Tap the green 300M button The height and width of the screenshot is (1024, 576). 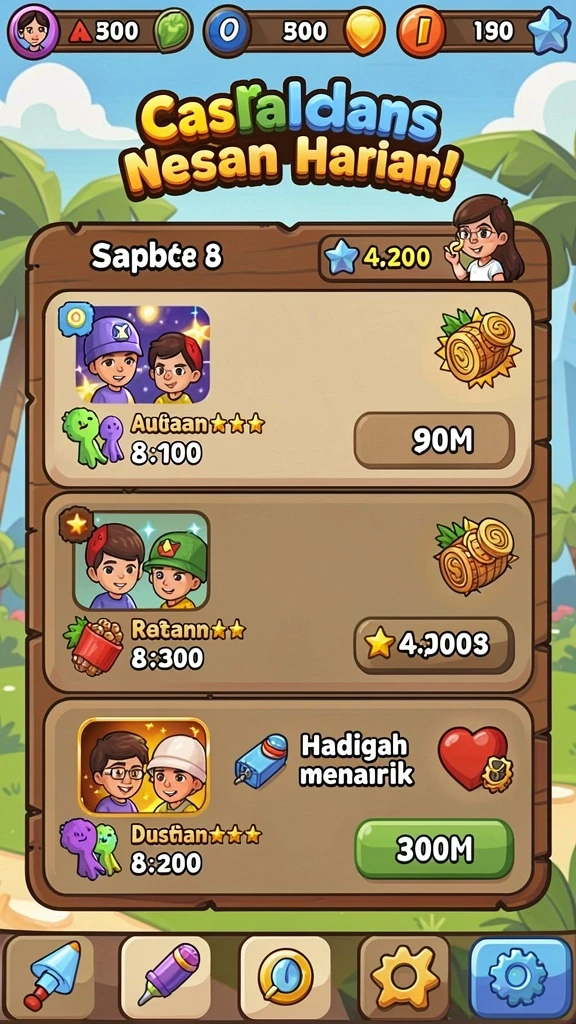pos(434,849)
